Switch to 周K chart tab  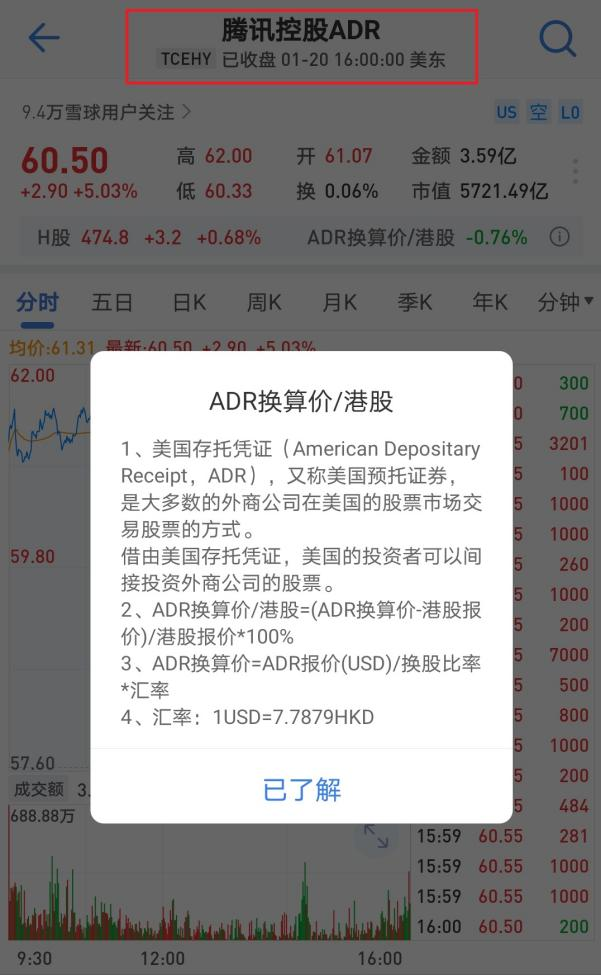coord(264,302)
